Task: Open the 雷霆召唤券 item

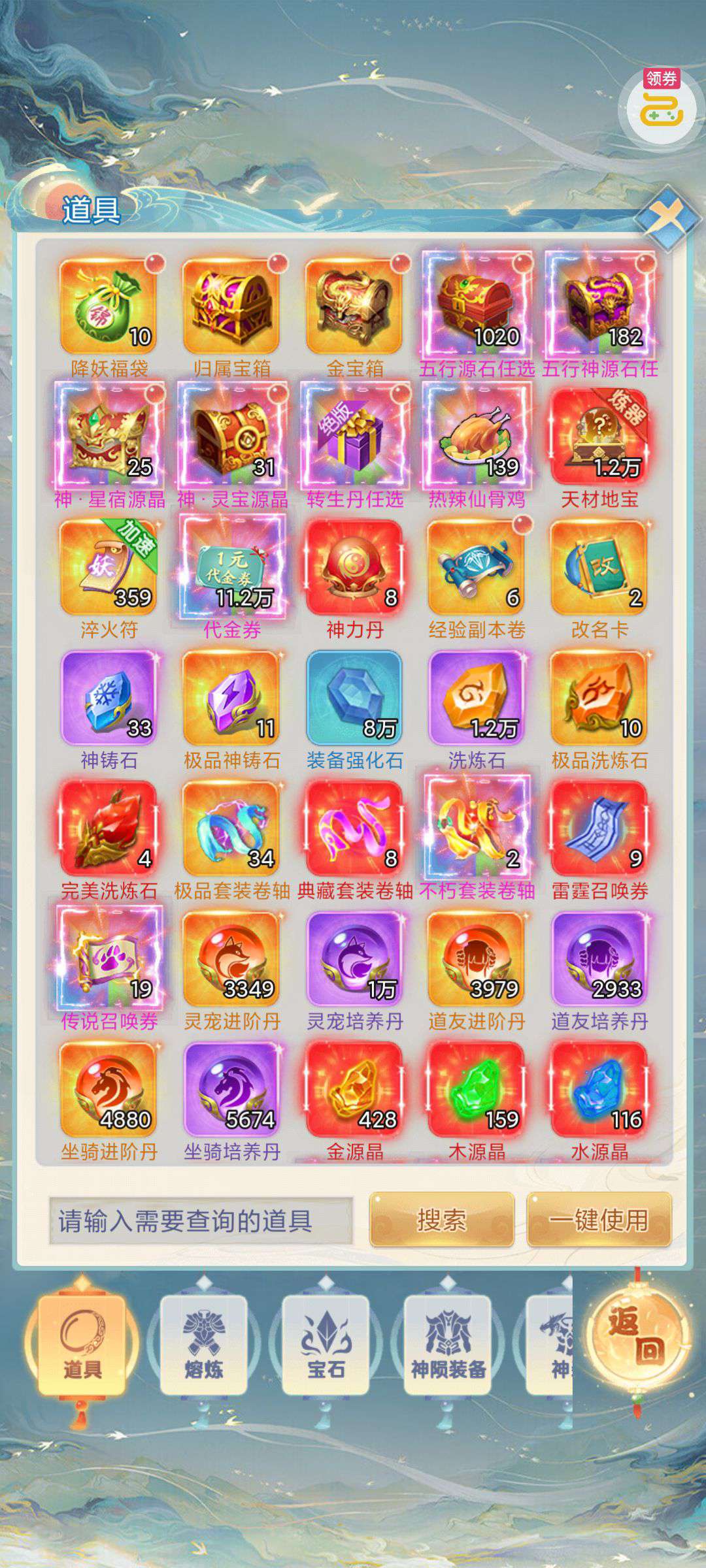Action: click(x=599, y=830)
